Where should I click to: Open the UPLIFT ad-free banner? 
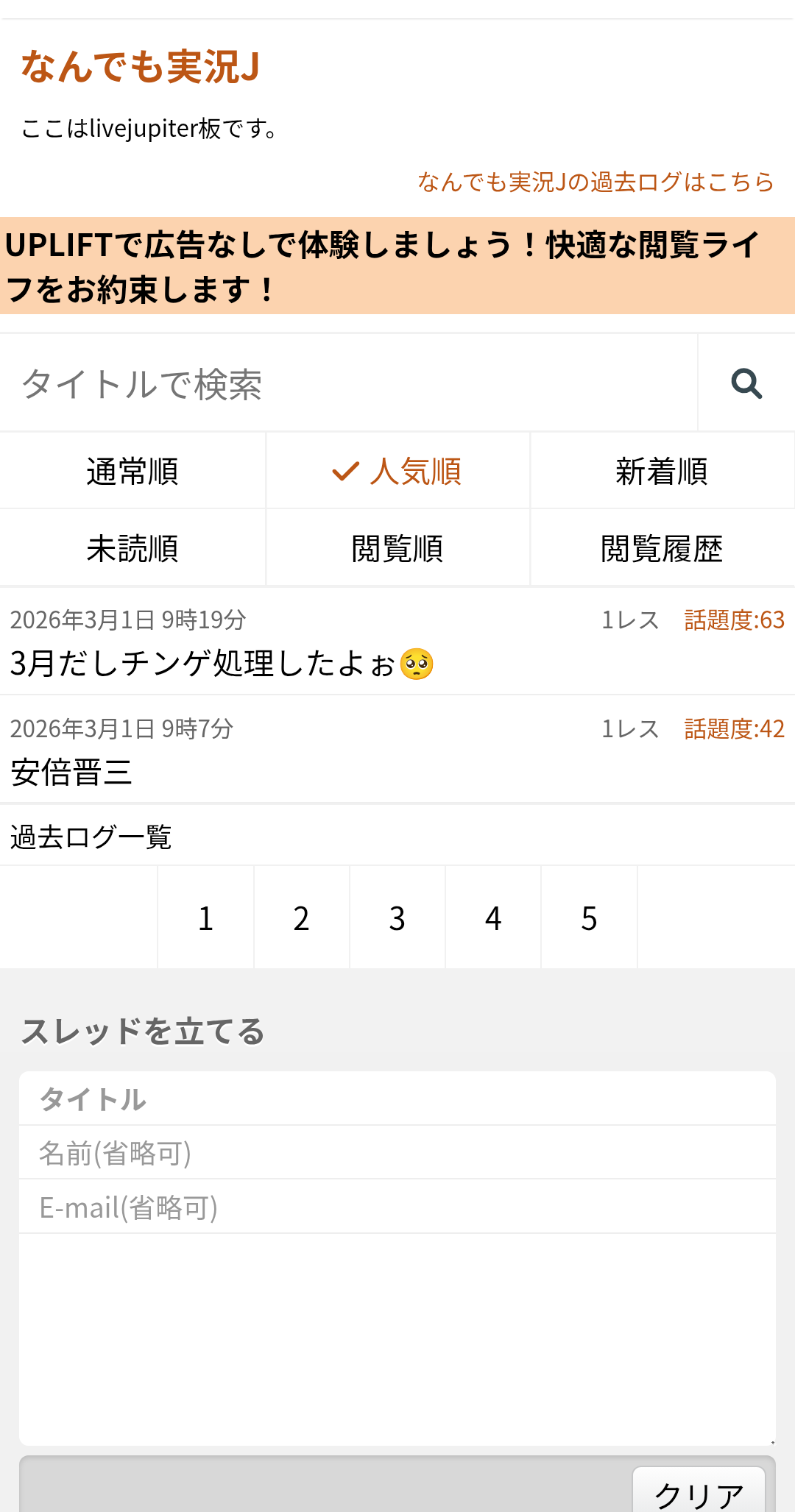point(397,266)
